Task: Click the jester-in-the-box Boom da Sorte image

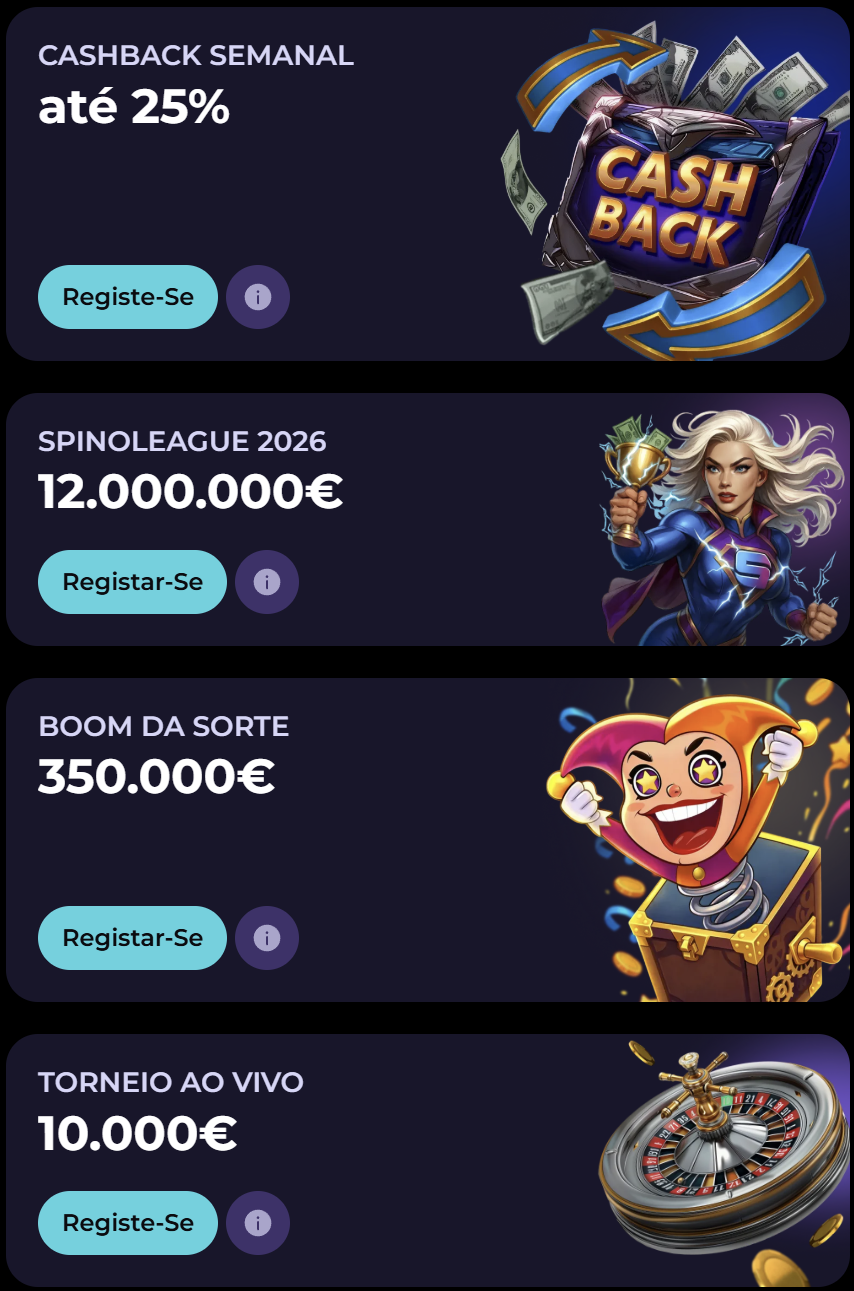Action: point(690,840)
